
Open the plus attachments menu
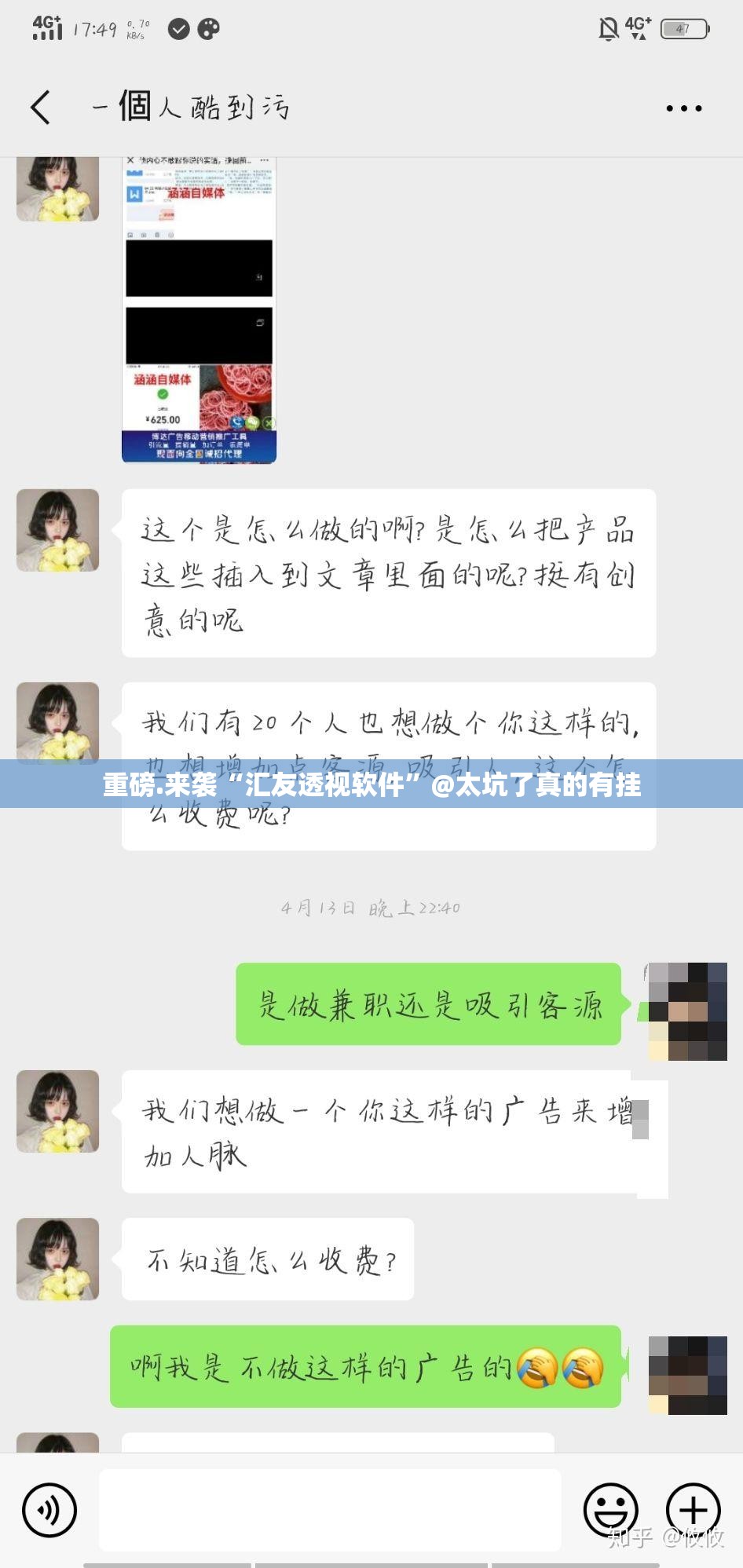(693, 1509)
